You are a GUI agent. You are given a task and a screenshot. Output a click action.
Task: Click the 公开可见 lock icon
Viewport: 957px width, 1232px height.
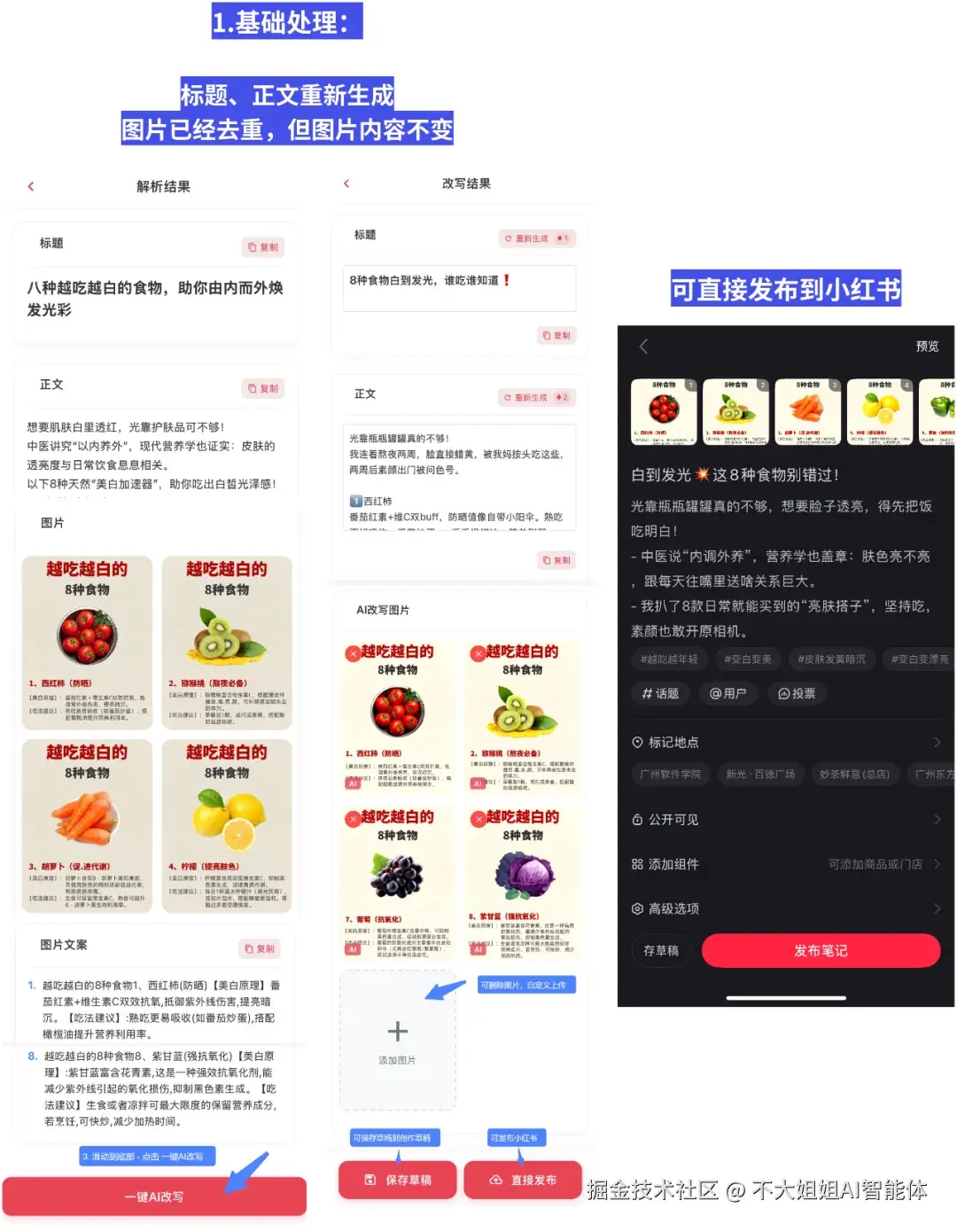coord(637,819)
